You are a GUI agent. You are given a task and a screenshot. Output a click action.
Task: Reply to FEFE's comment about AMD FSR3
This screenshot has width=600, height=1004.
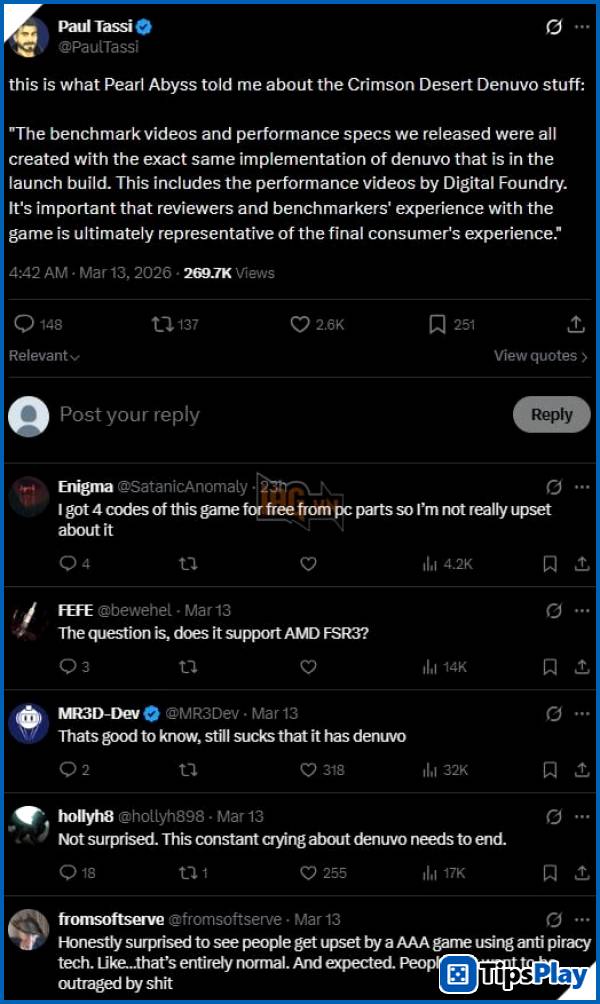pos(68,667)
